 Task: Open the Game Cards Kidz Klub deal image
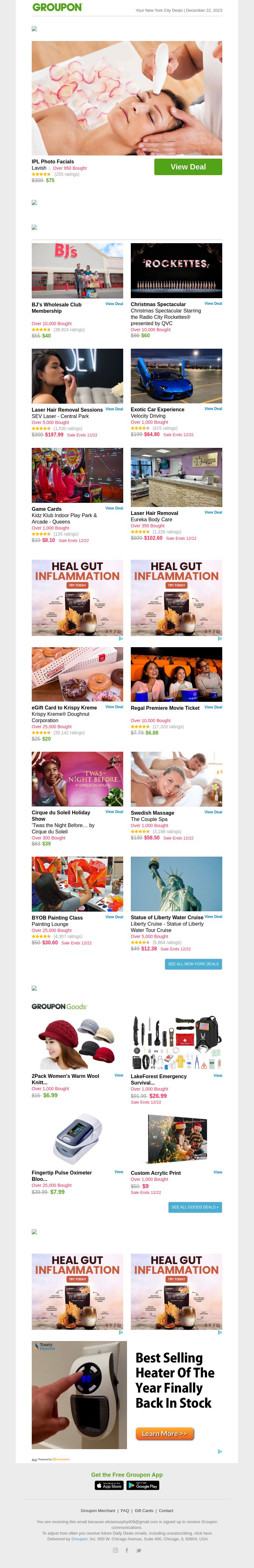[x=77, y=476]
